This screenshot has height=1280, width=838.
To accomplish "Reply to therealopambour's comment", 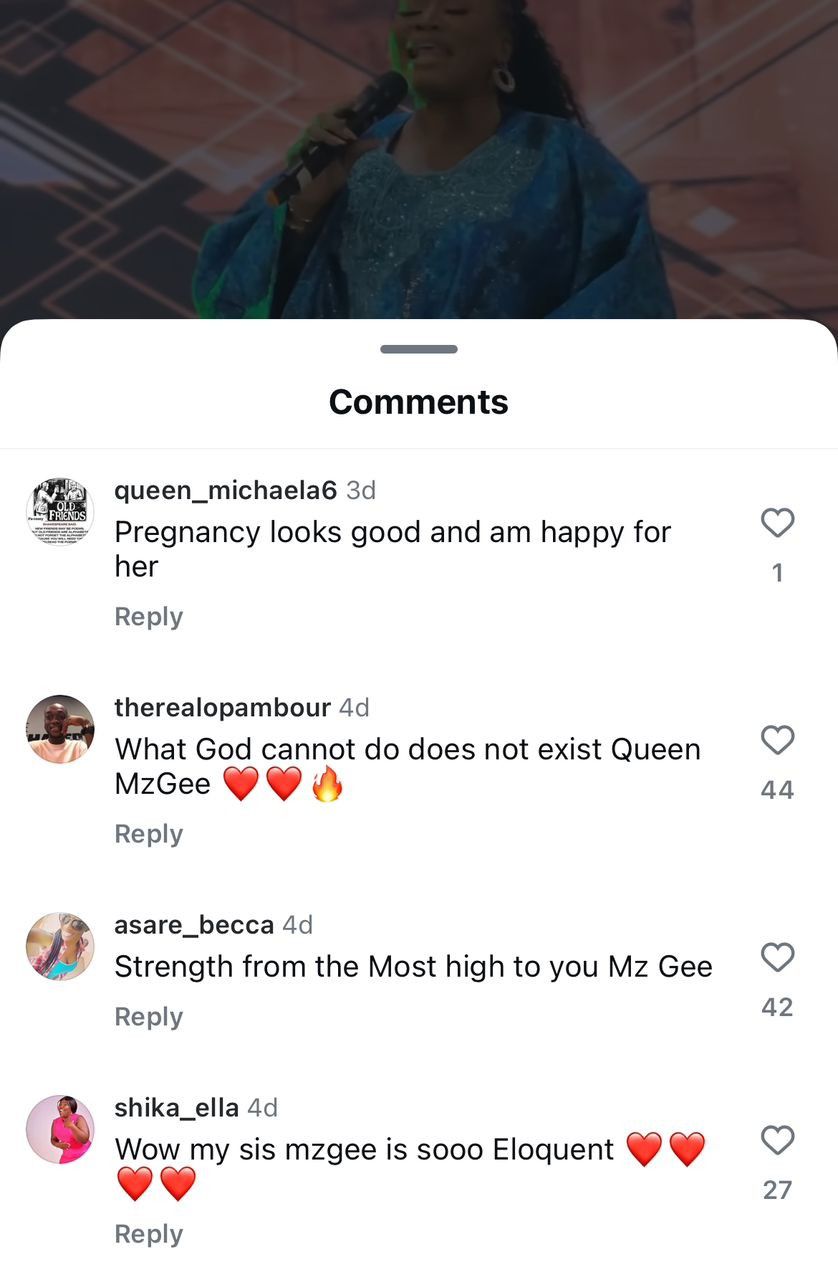I will [149, 834].
